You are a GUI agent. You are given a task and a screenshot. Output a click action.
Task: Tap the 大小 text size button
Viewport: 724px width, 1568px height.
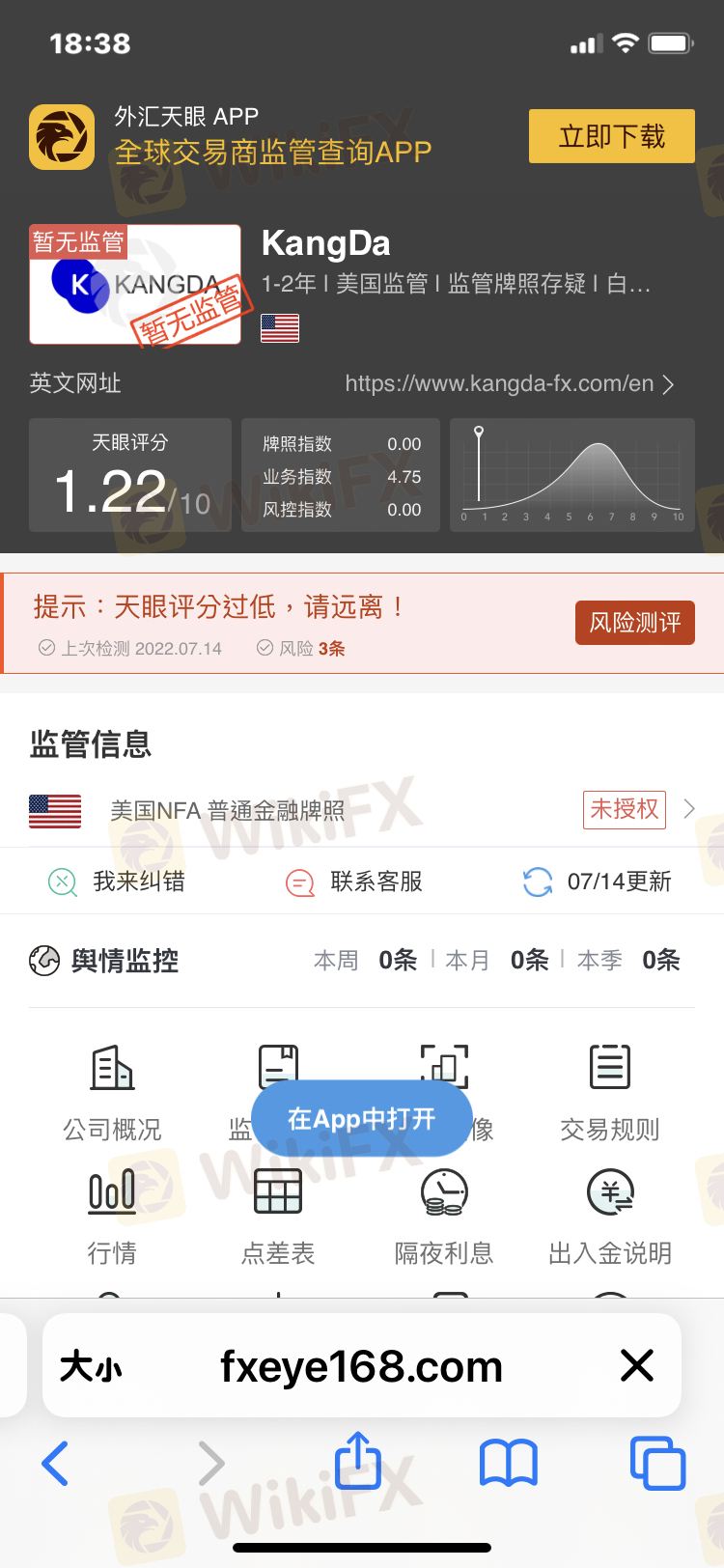pos(91,1367)
